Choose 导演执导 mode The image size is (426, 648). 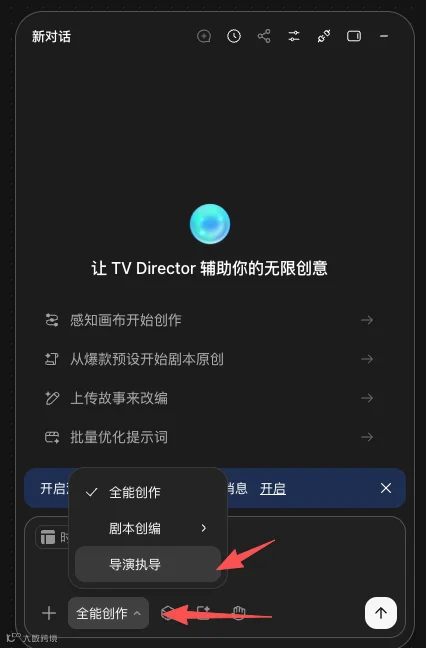tap(148, 564)
